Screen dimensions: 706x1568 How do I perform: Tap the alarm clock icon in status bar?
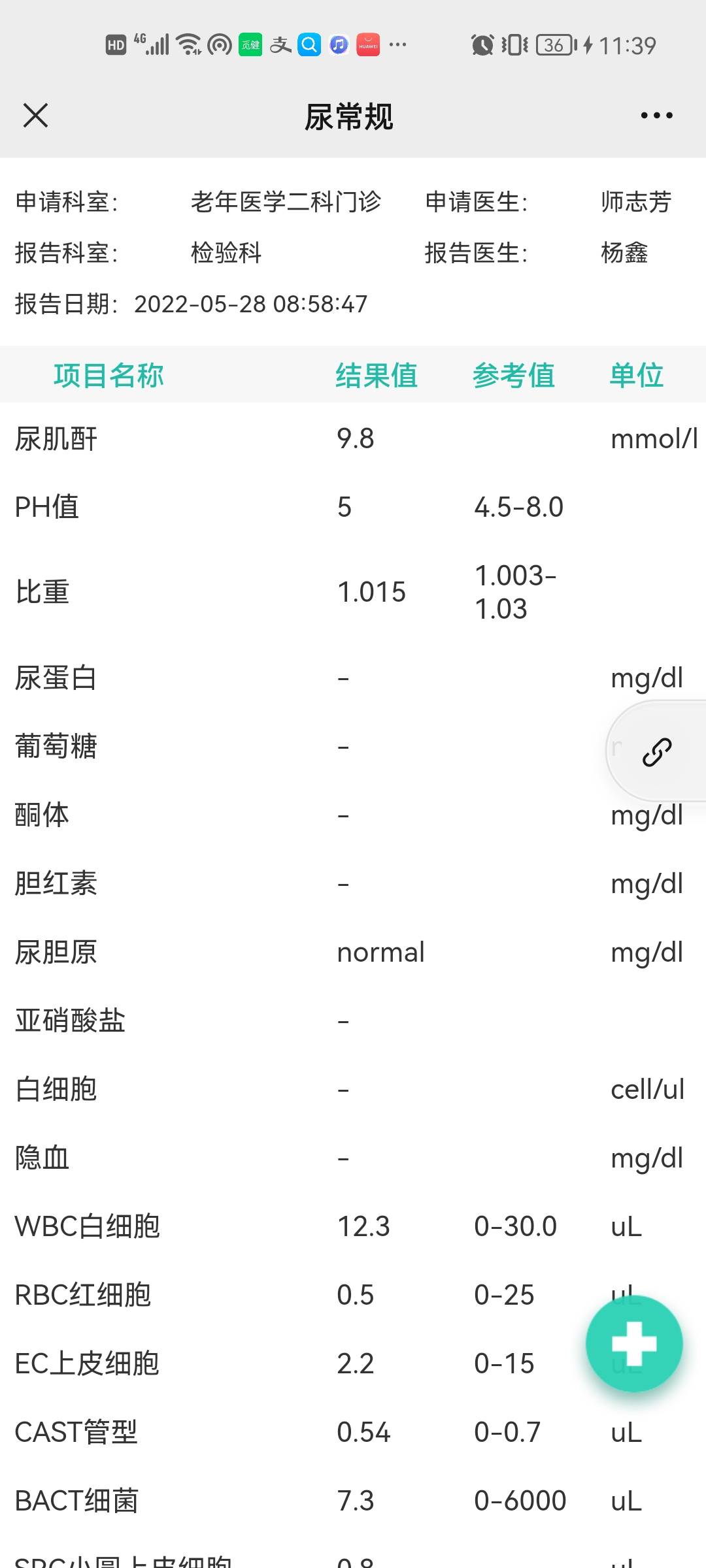pyautogui.click(x=481, y=44)
